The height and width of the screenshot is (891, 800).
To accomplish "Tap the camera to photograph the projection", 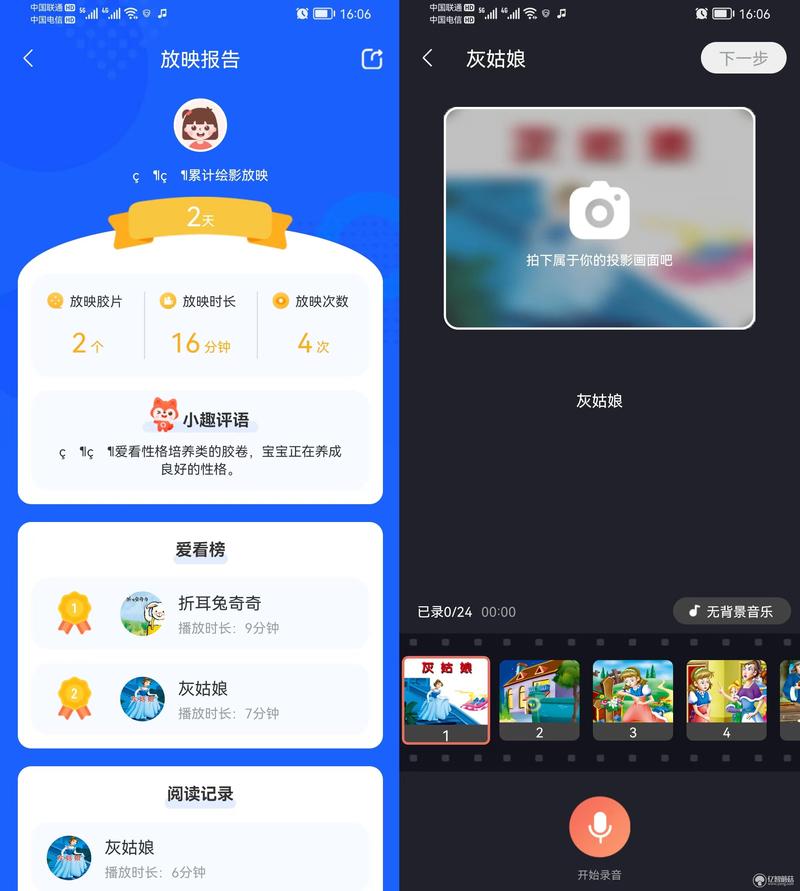I will [599, 210].
